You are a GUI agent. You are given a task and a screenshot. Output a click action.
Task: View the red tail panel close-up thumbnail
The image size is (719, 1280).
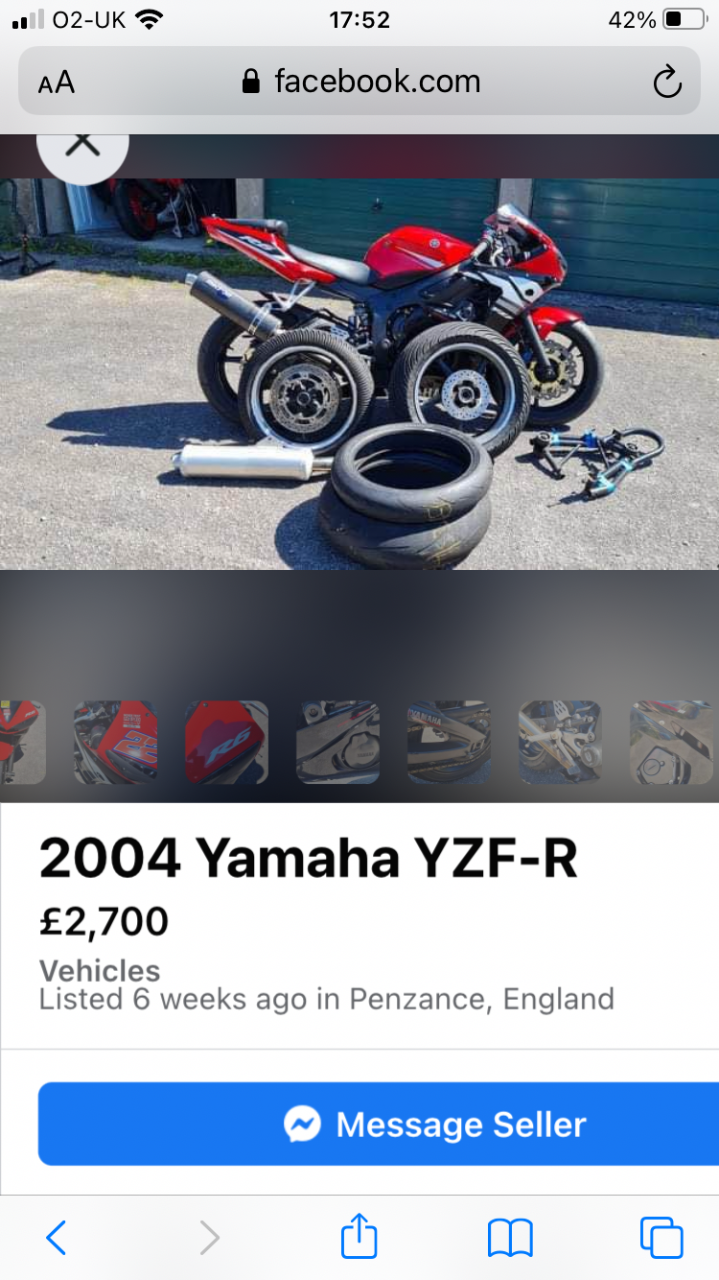(116, 742)
